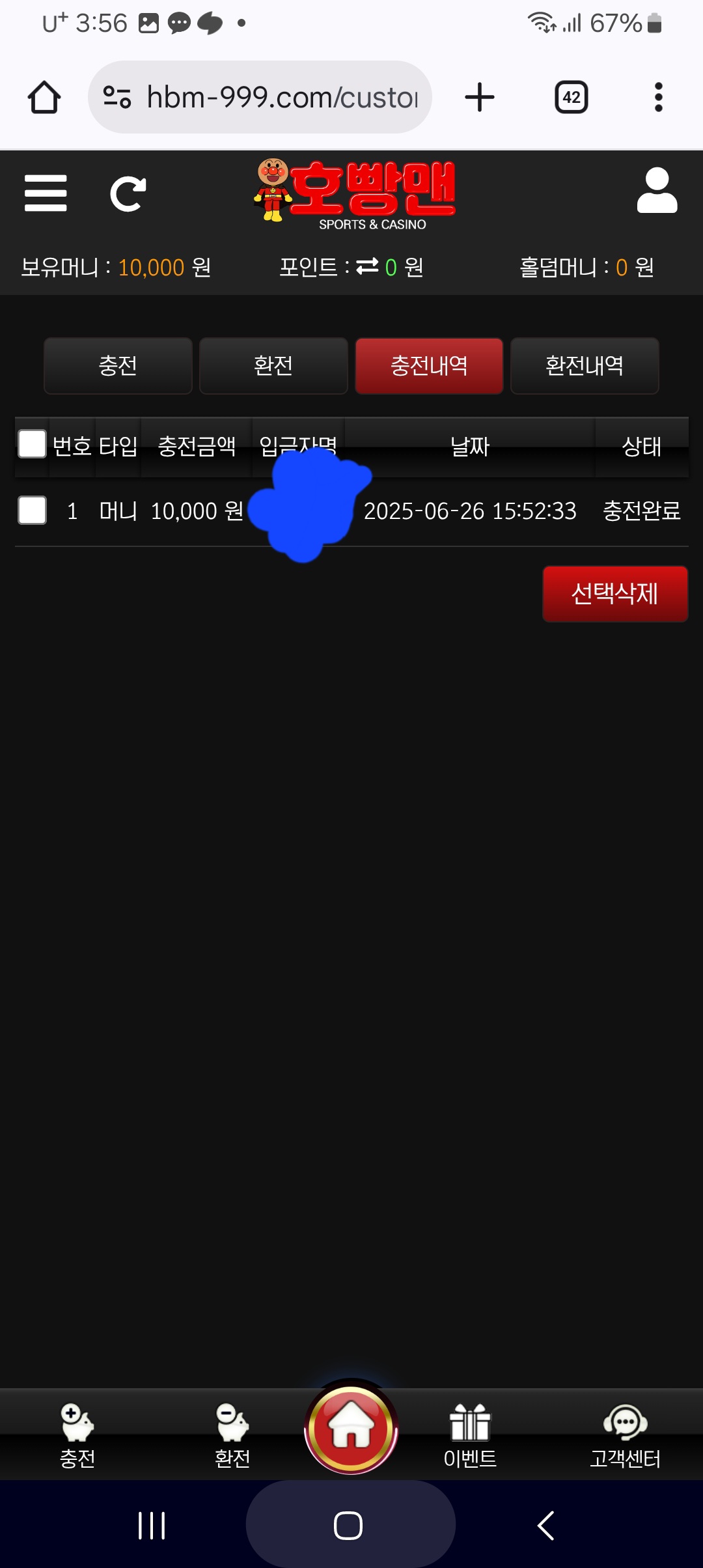Switch to the 환전 tab

273,366
